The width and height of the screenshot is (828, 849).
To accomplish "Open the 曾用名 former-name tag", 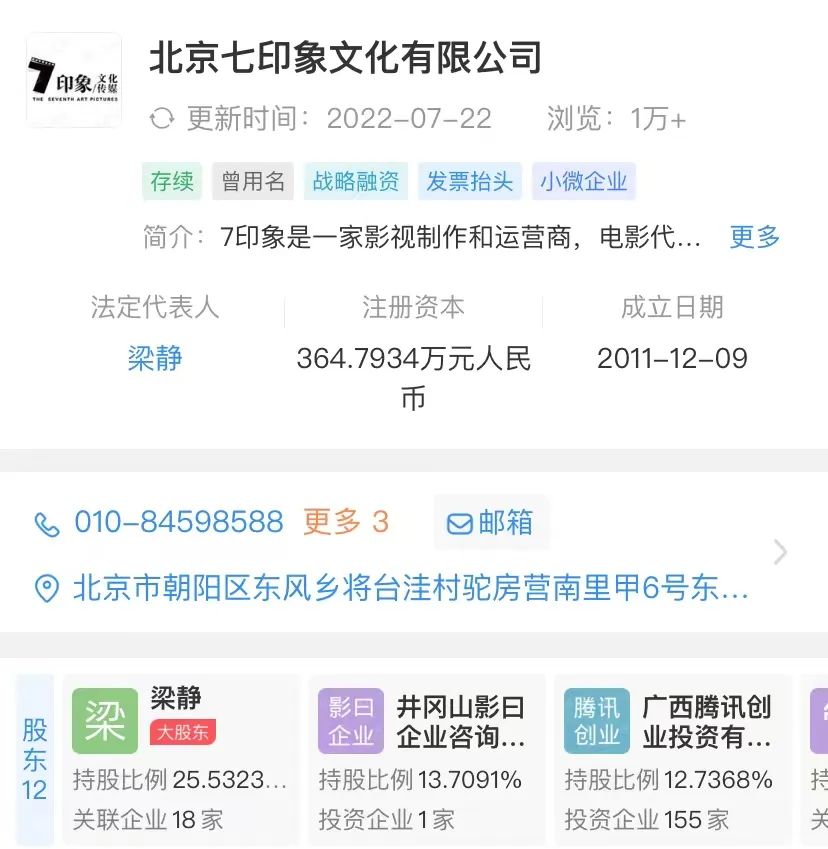I will [253, 181].
